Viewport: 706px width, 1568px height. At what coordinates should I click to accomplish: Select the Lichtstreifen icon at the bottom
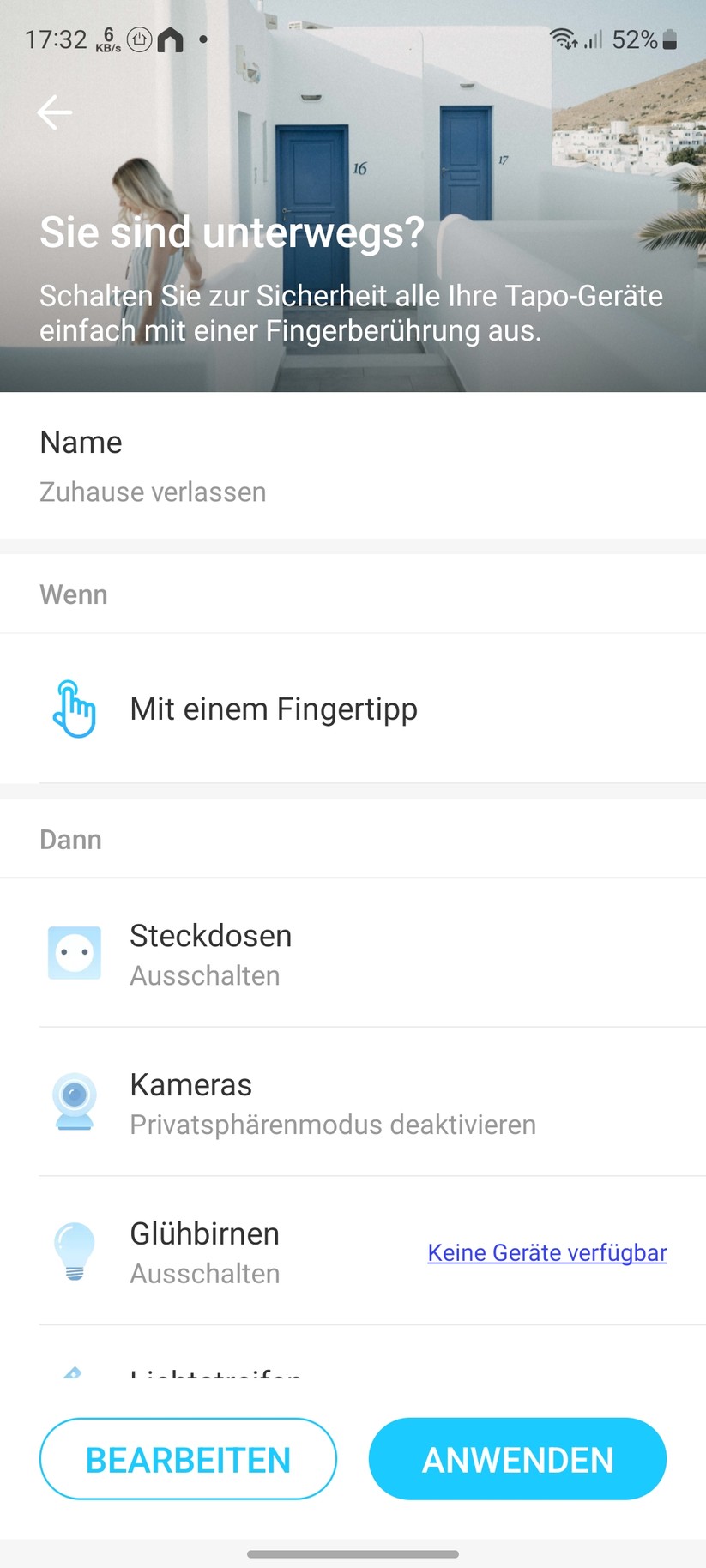pos(75,1372)
